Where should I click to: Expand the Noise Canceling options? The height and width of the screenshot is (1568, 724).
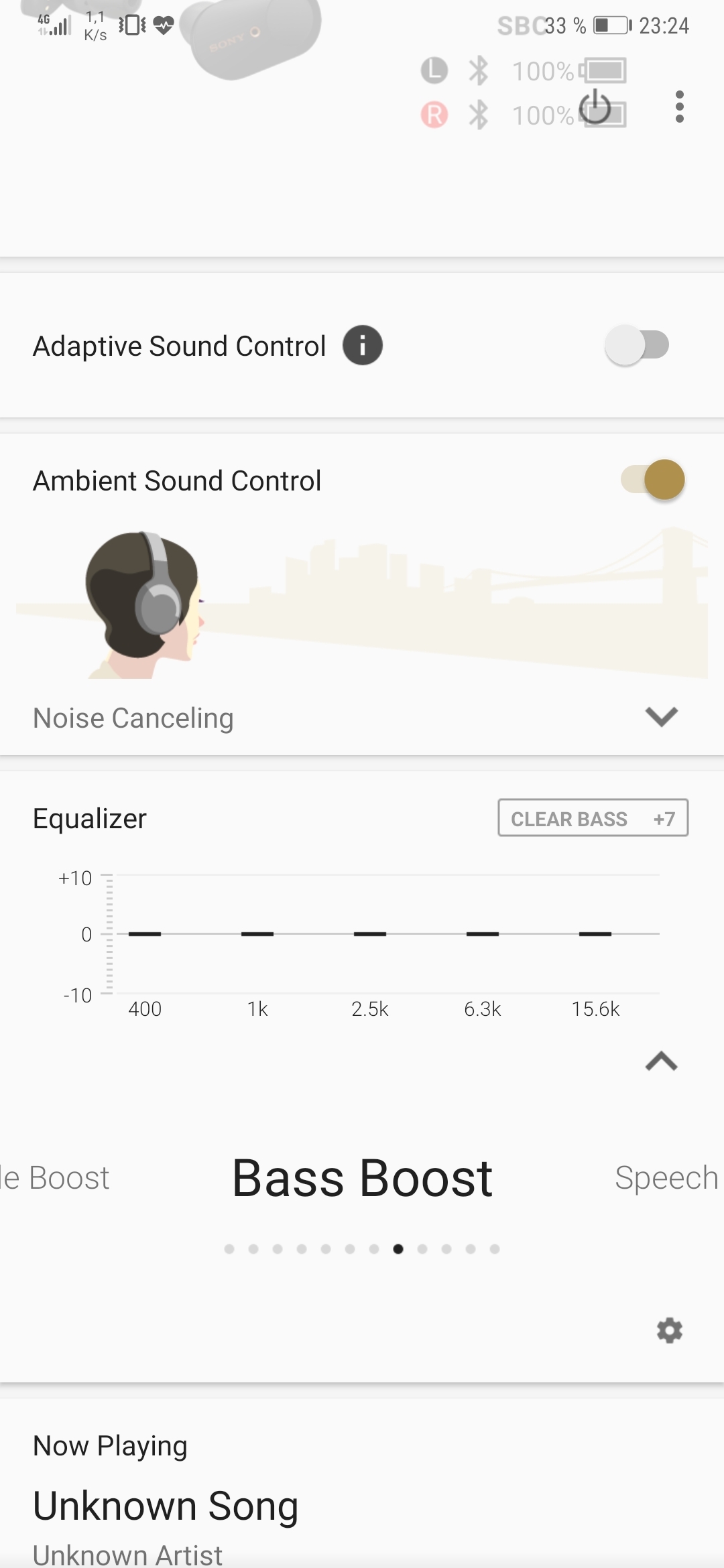coord(660,717)
